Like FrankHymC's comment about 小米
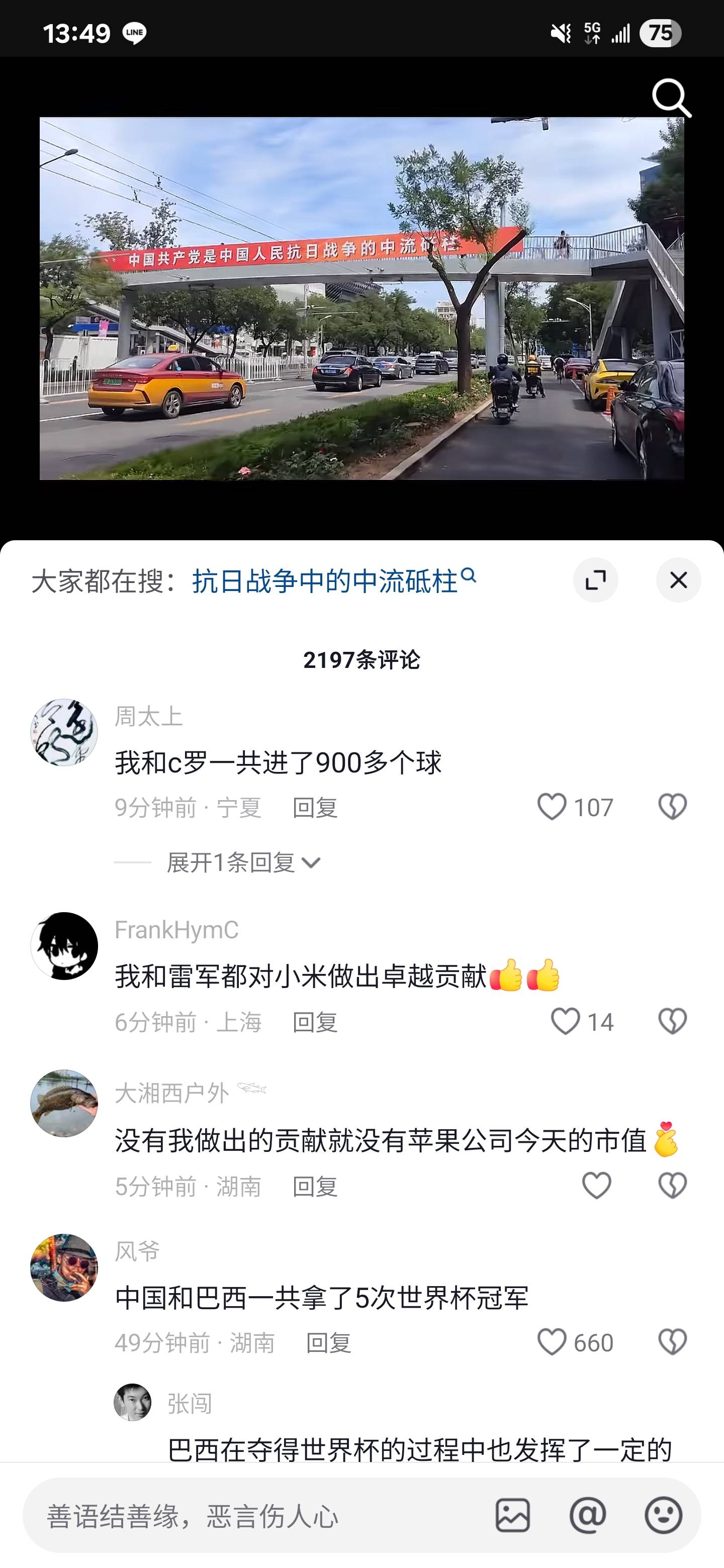Image resolution: width=724 pixels, height=1568 pixels. (x=565, y=1021)
